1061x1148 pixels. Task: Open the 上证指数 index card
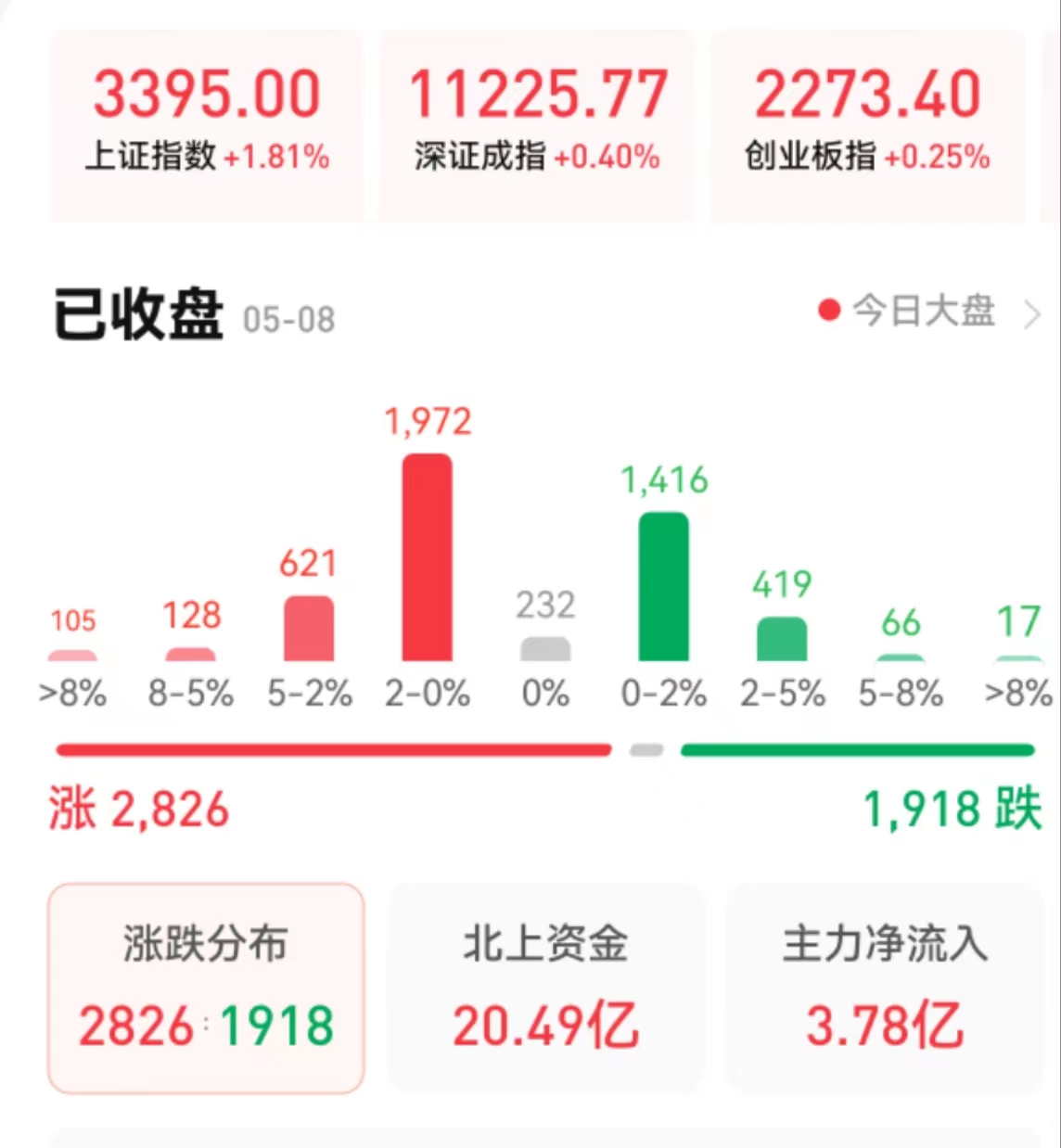tap(206, 125)
